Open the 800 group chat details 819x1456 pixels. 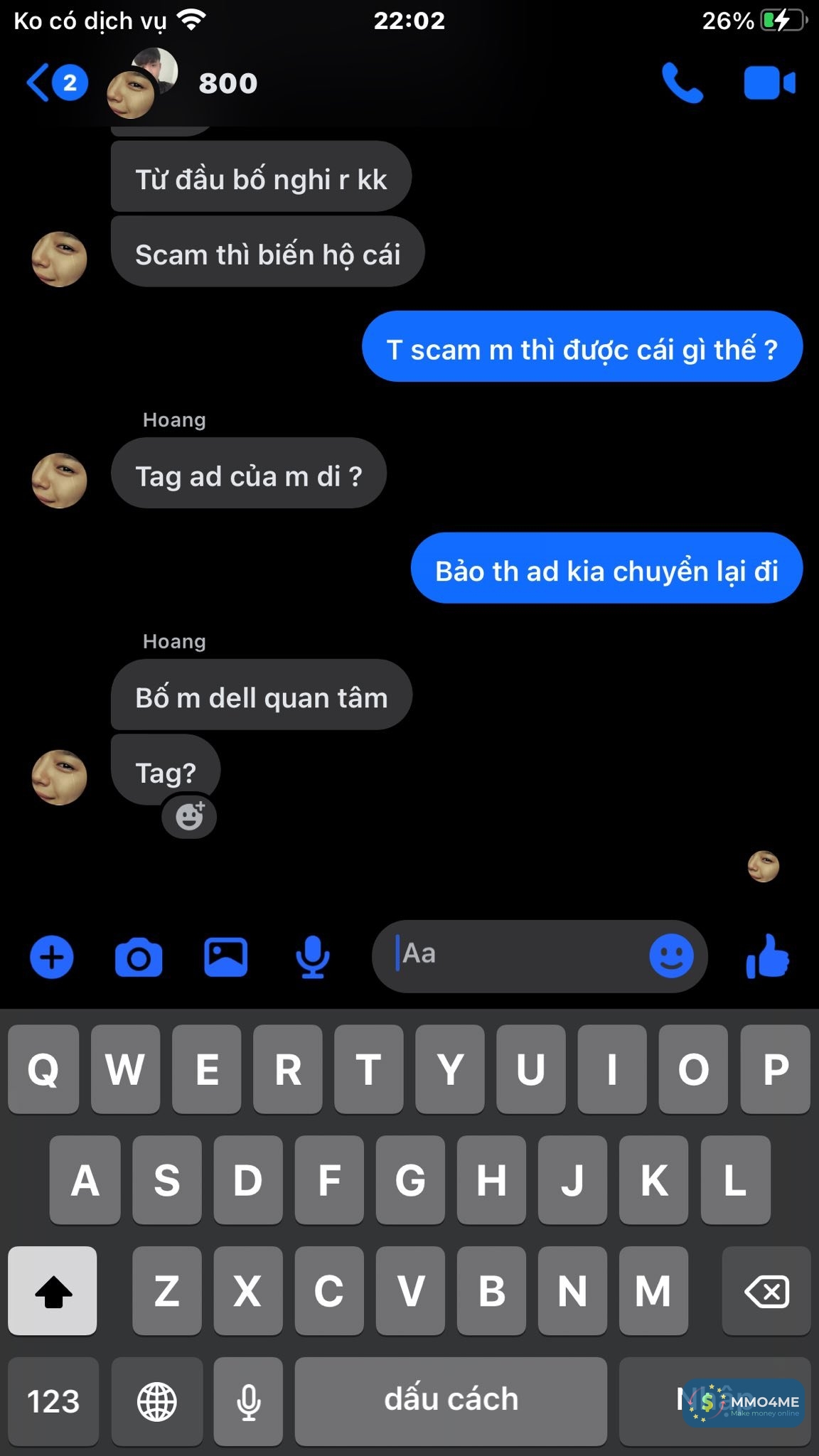tap(227, 83)
